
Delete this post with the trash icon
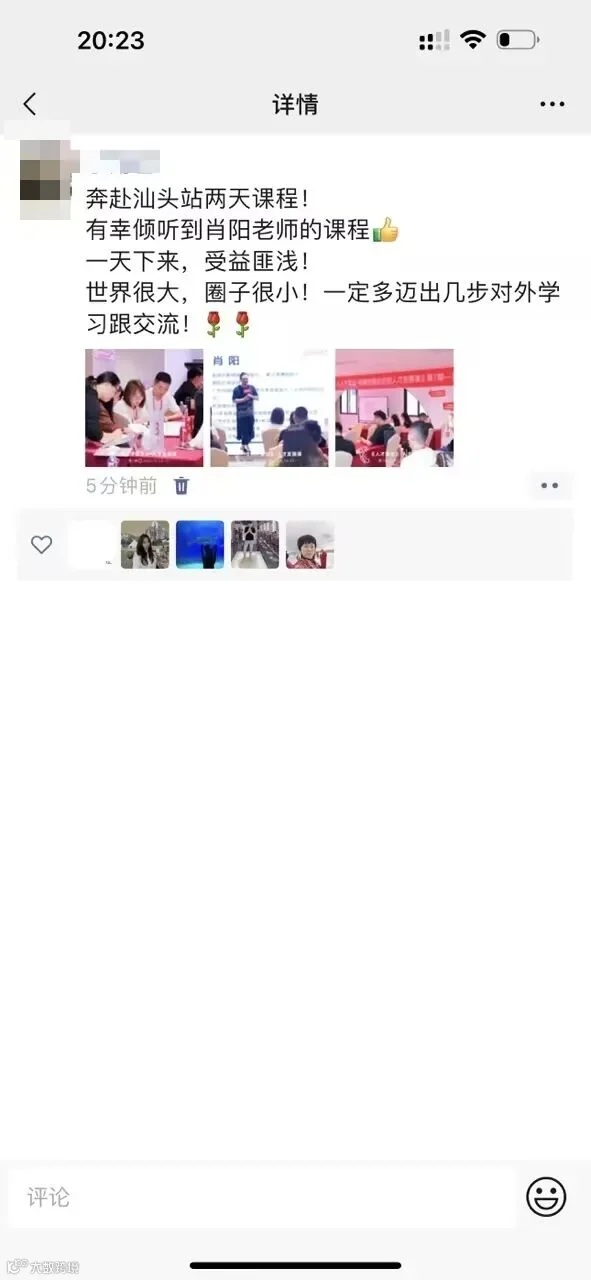(x=181, y=486)
